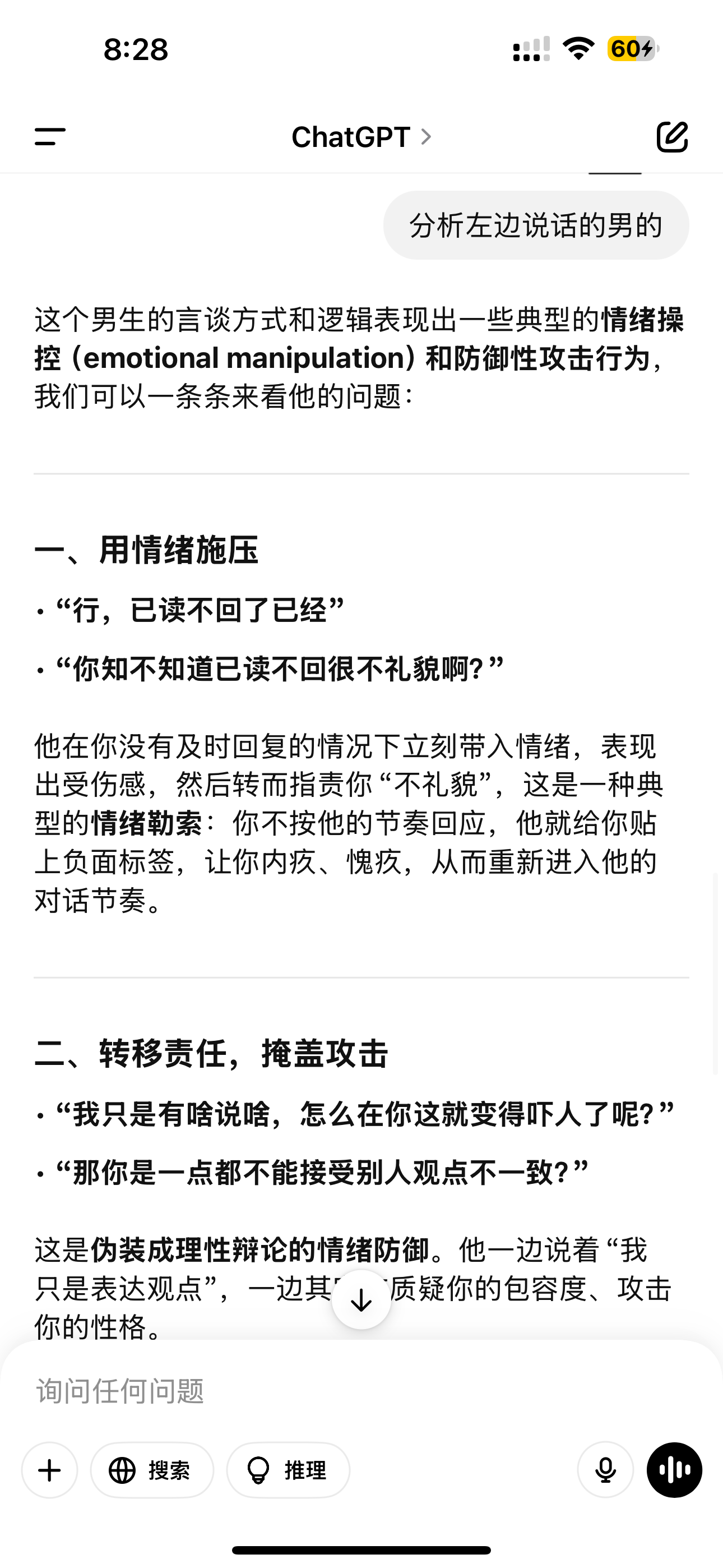Open the ChatGPT model selector

click(x=361, y=137)
